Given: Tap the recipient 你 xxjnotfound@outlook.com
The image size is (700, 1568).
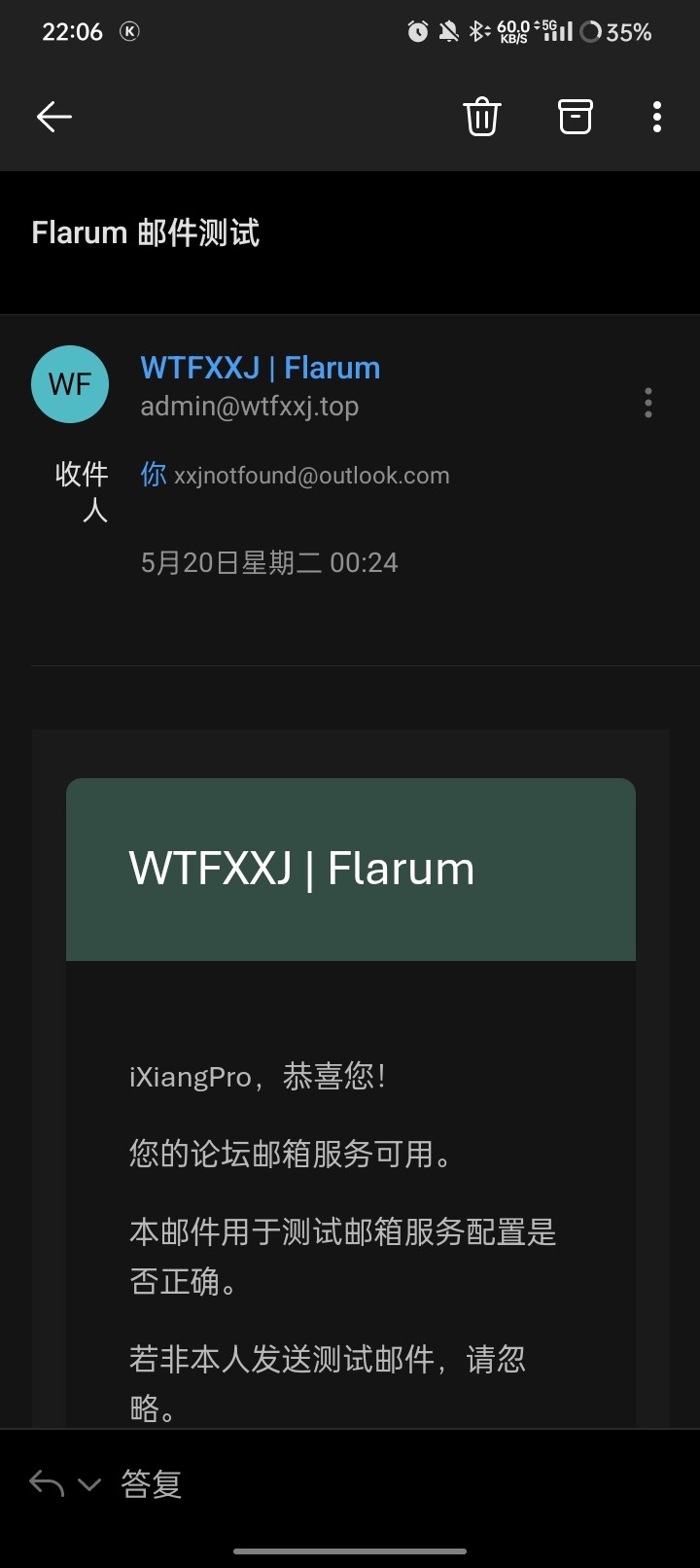Looking at the screenshot, I should [x=295, y=475].
